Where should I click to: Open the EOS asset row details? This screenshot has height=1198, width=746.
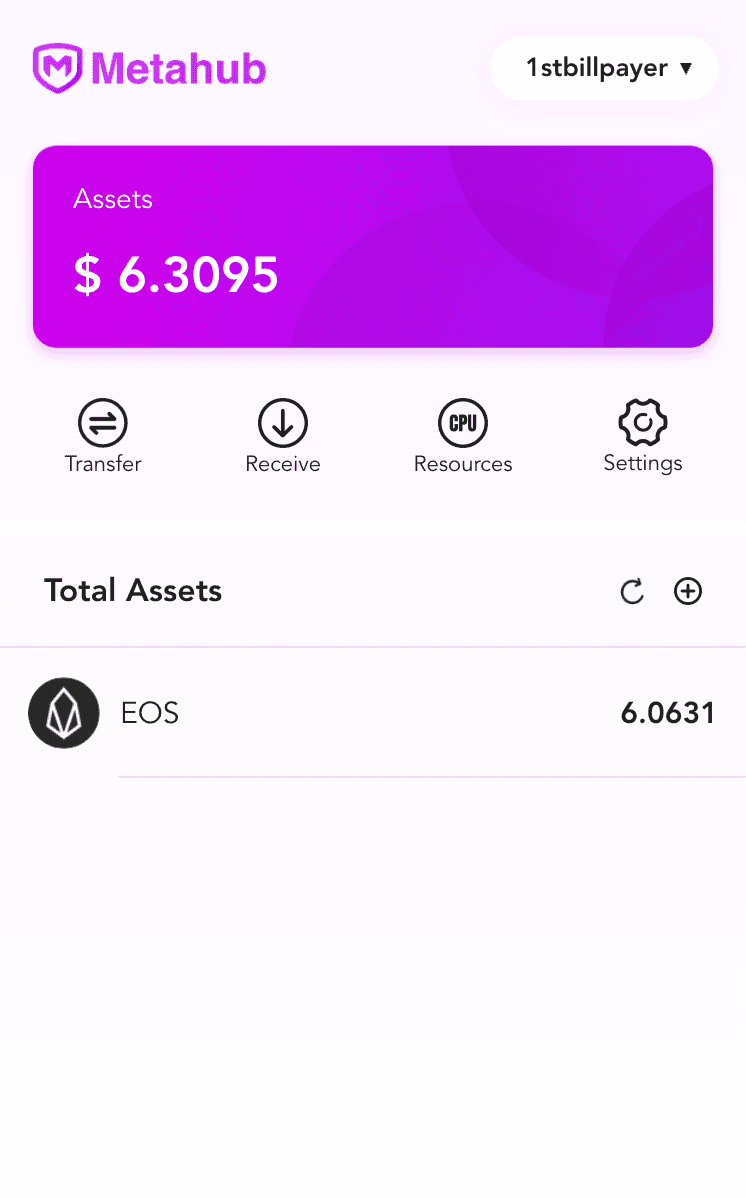click(x=373, y=713)
